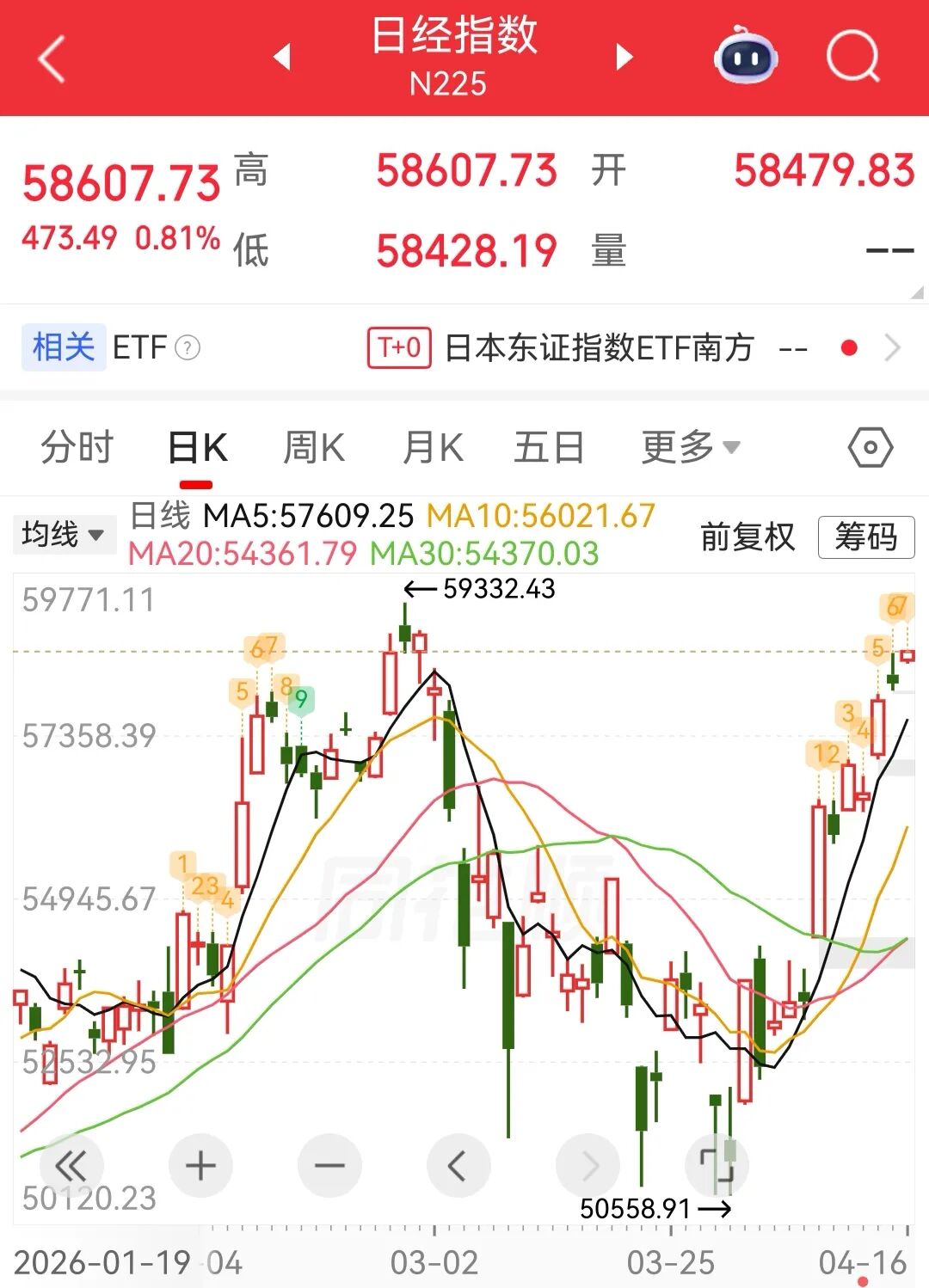Switch to the 周K chart

(314, 448)
